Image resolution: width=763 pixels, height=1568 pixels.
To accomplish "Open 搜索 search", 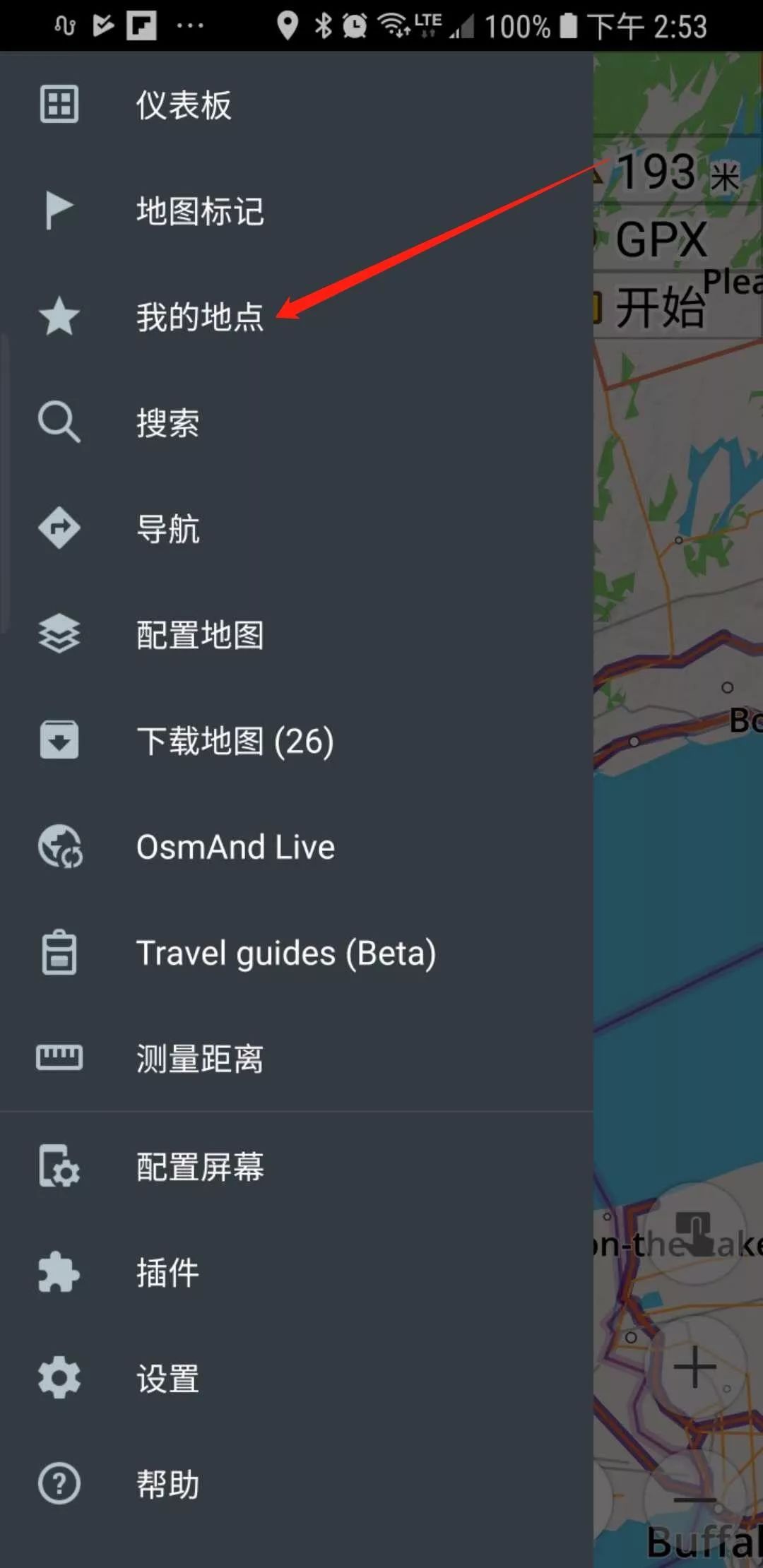I will (x=297, y=422).
